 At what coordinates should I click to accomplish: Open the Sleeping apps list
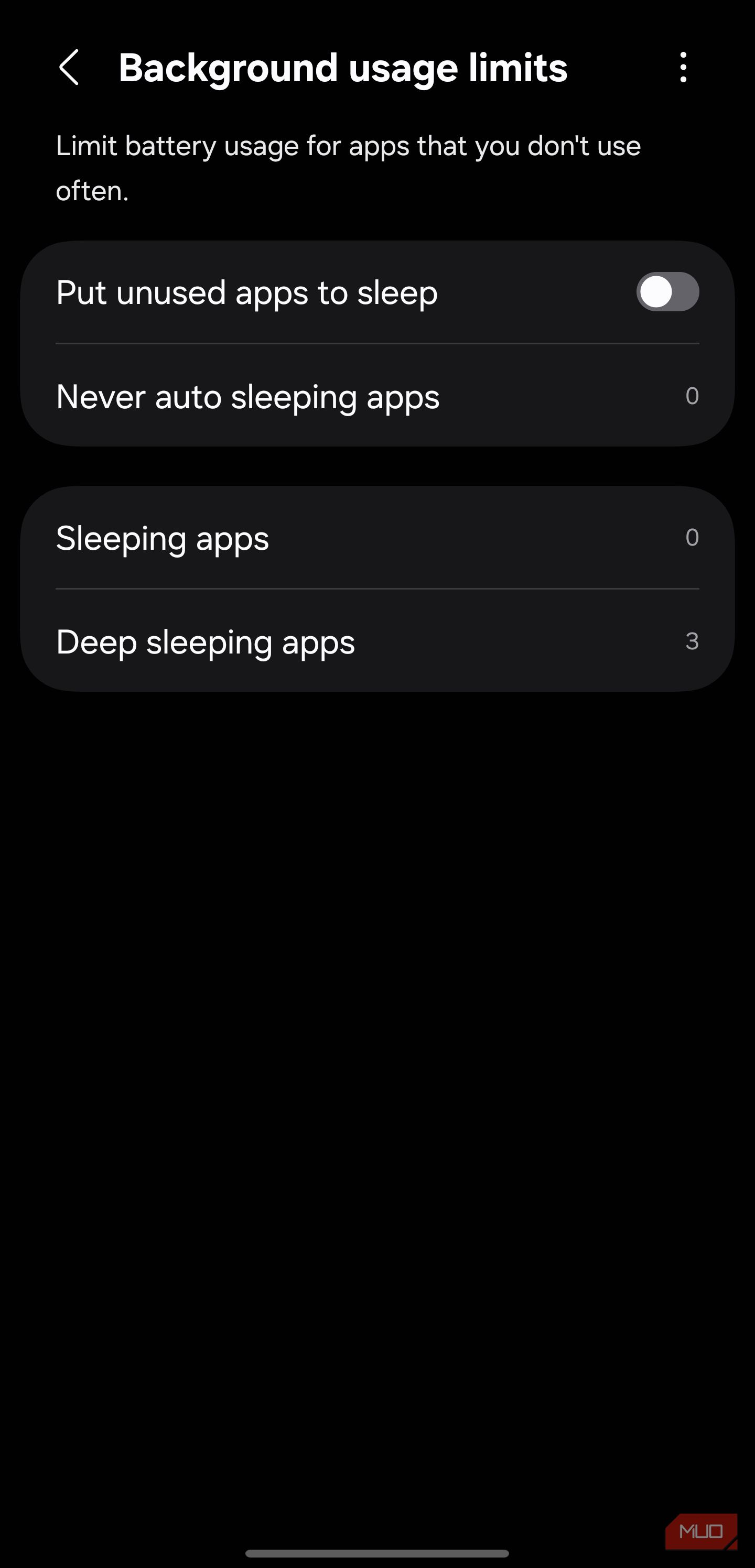click(x=377, y=538)
